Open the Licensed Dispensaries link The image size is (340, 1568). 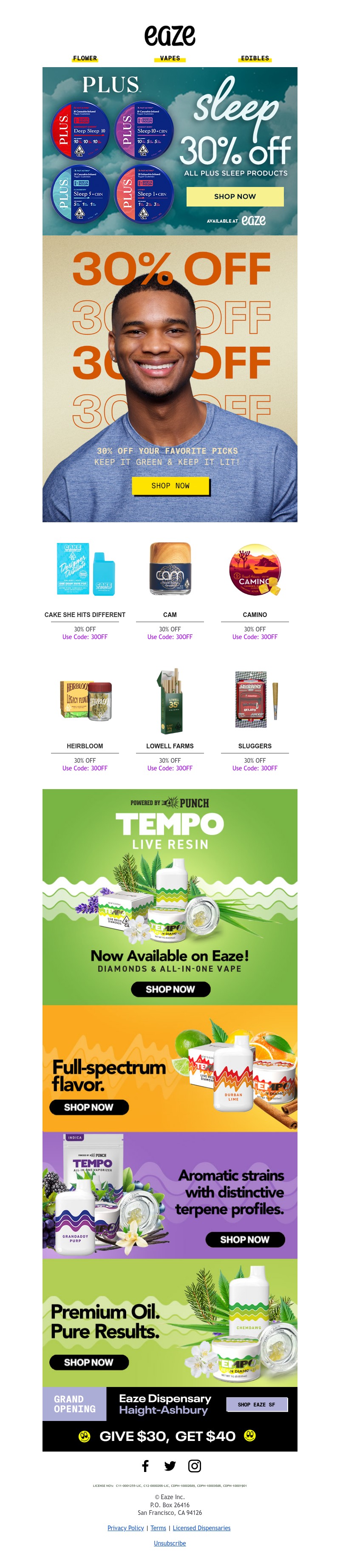coord(201,1528)
